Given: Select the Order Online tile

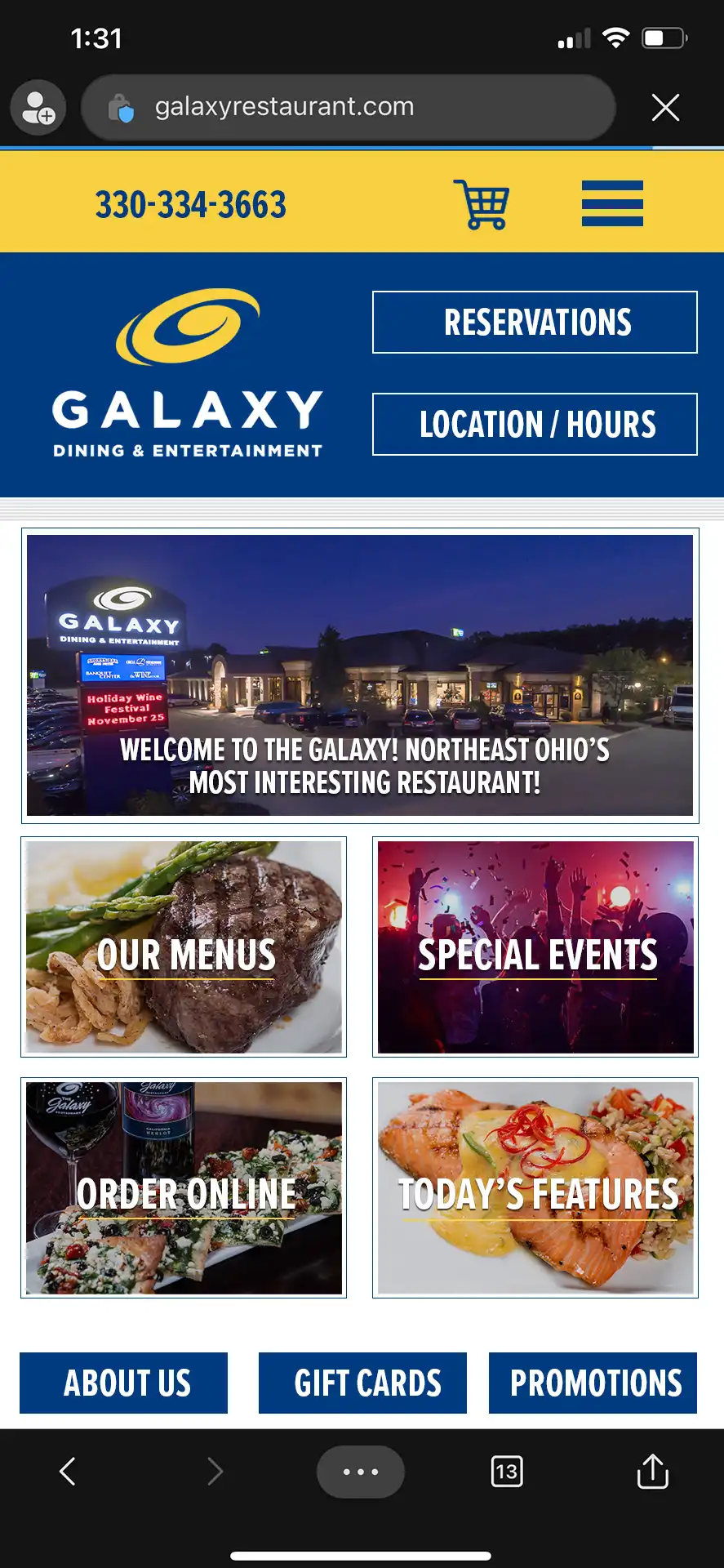Looking at the screenshot, I should (184, 1187).
